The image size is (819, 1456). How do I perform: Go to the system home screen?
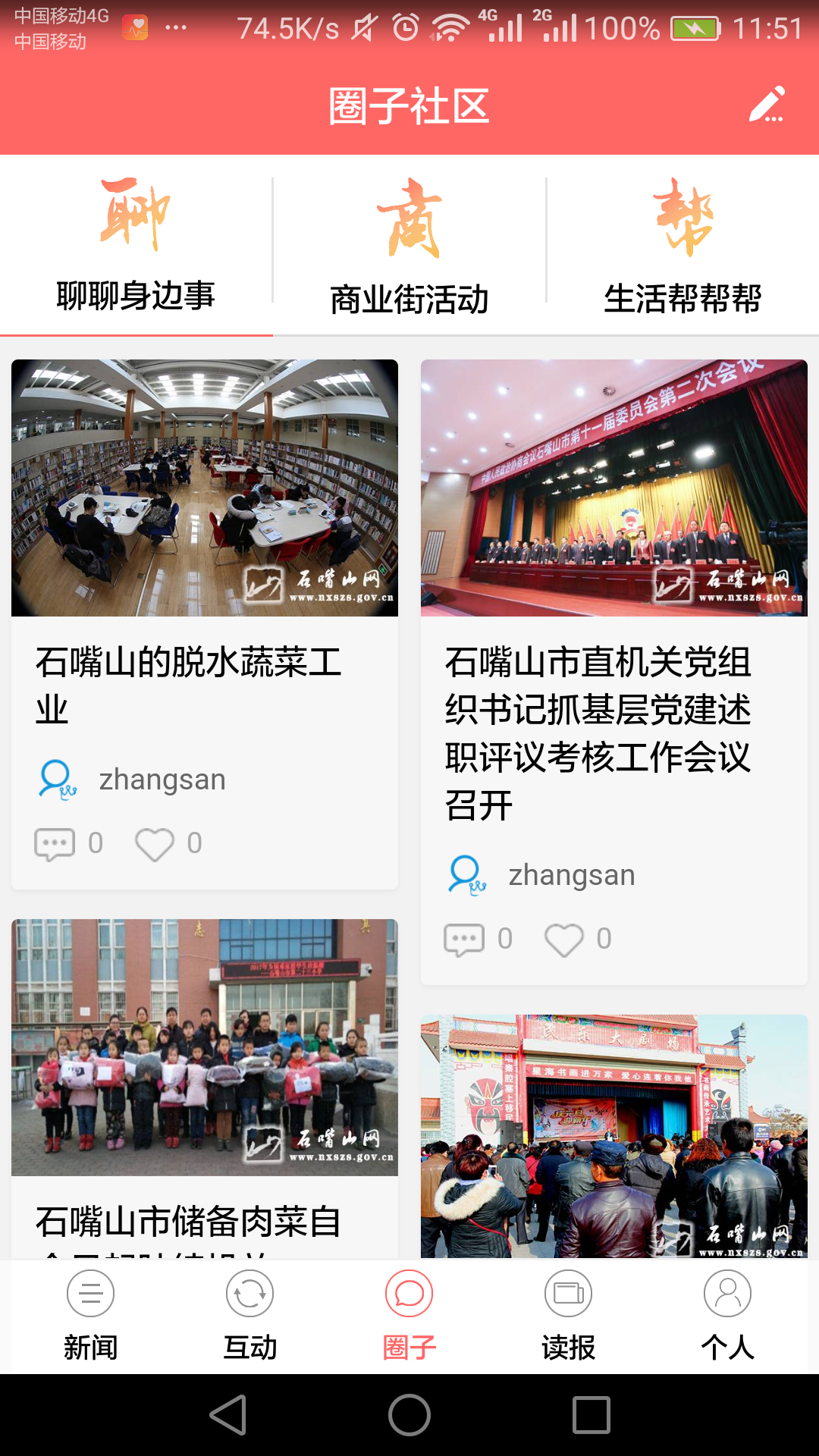pyautogui.click(x=409, y=1415)
